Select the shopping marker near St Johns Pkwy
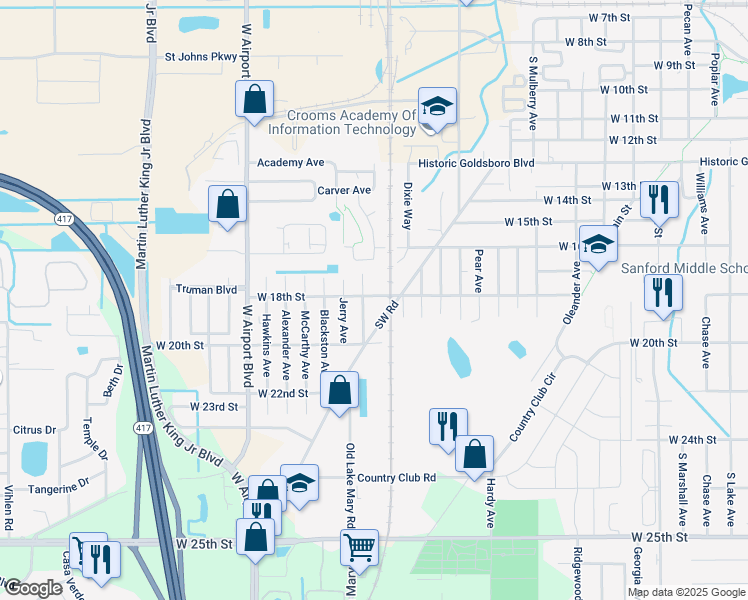 254,103
